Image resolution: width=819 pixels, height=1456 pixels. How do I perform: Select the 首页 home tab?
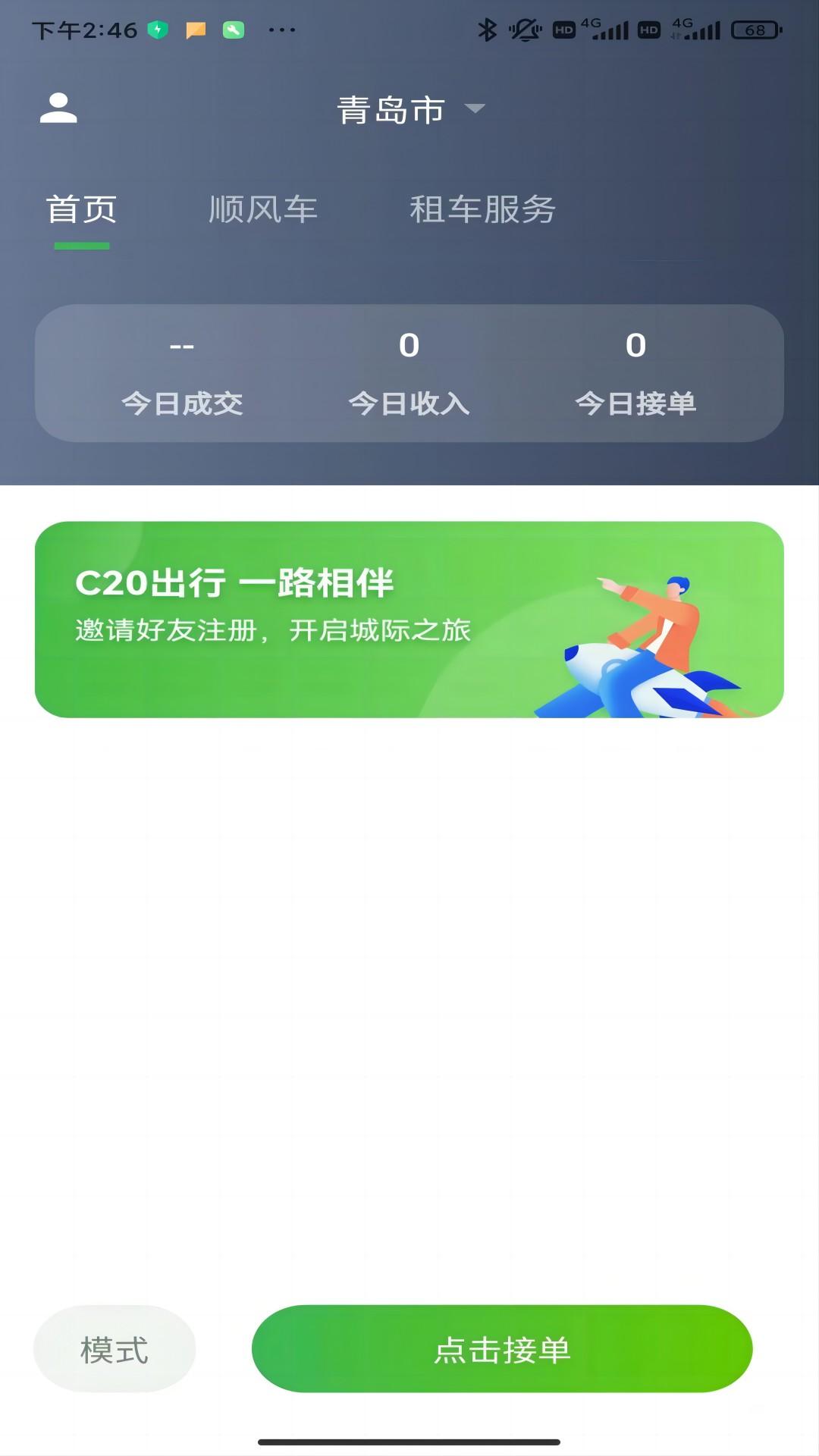82,210
